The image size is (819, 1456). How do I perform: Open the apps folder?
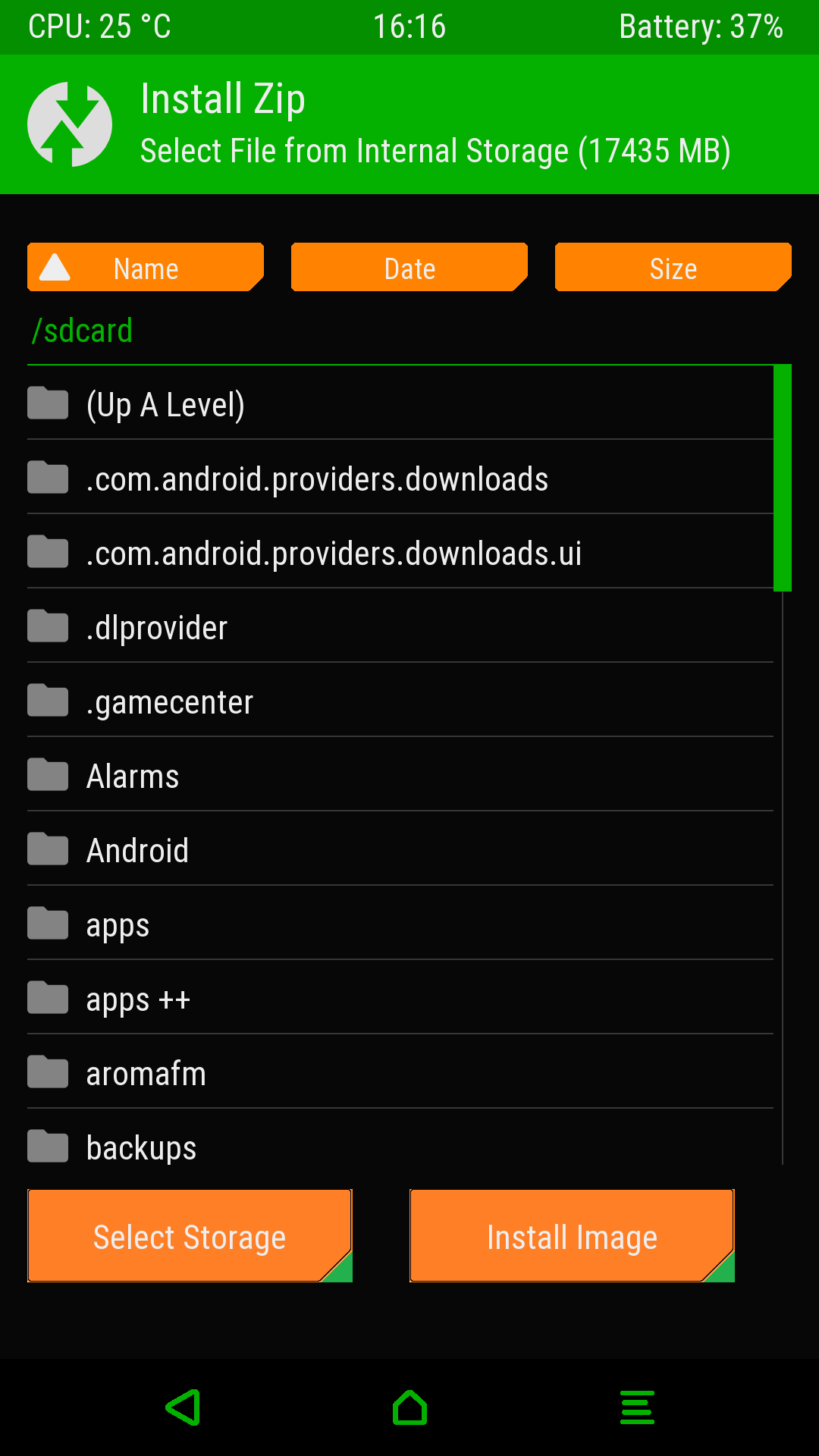tap(118, 924)
